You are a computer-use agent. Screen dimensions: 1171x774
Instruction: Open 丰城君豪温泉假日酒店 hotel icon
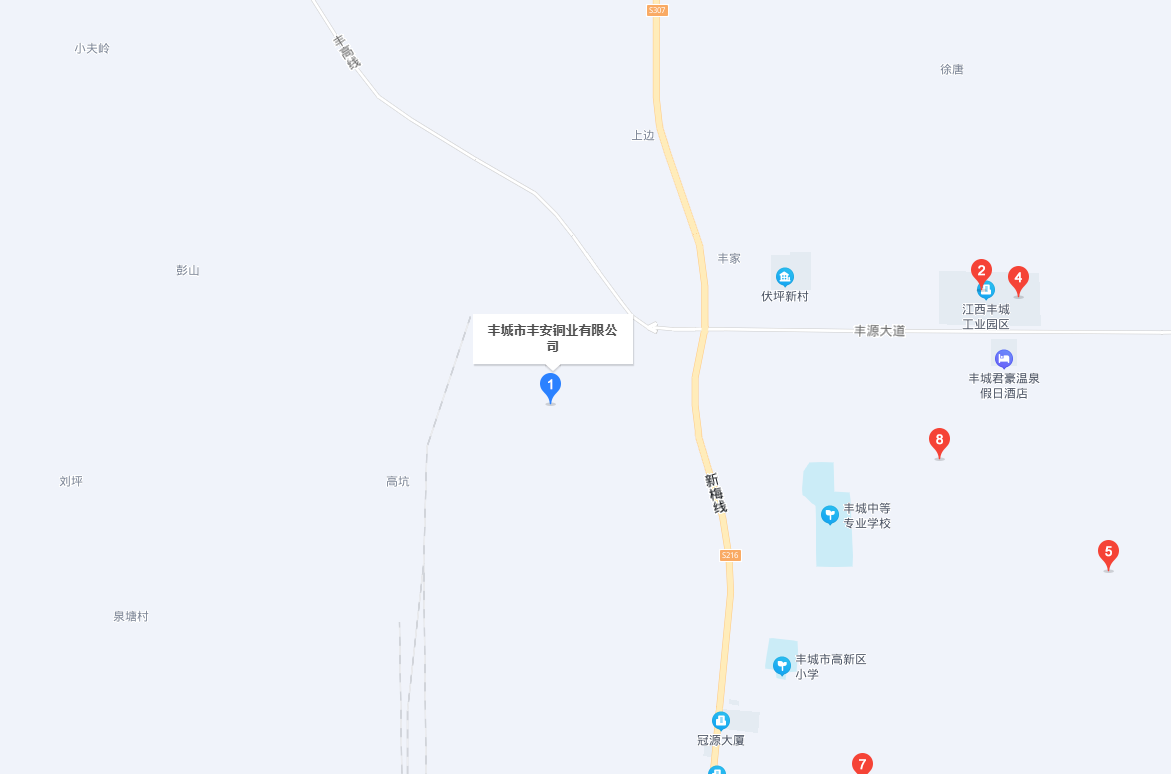pos(1004,359)
